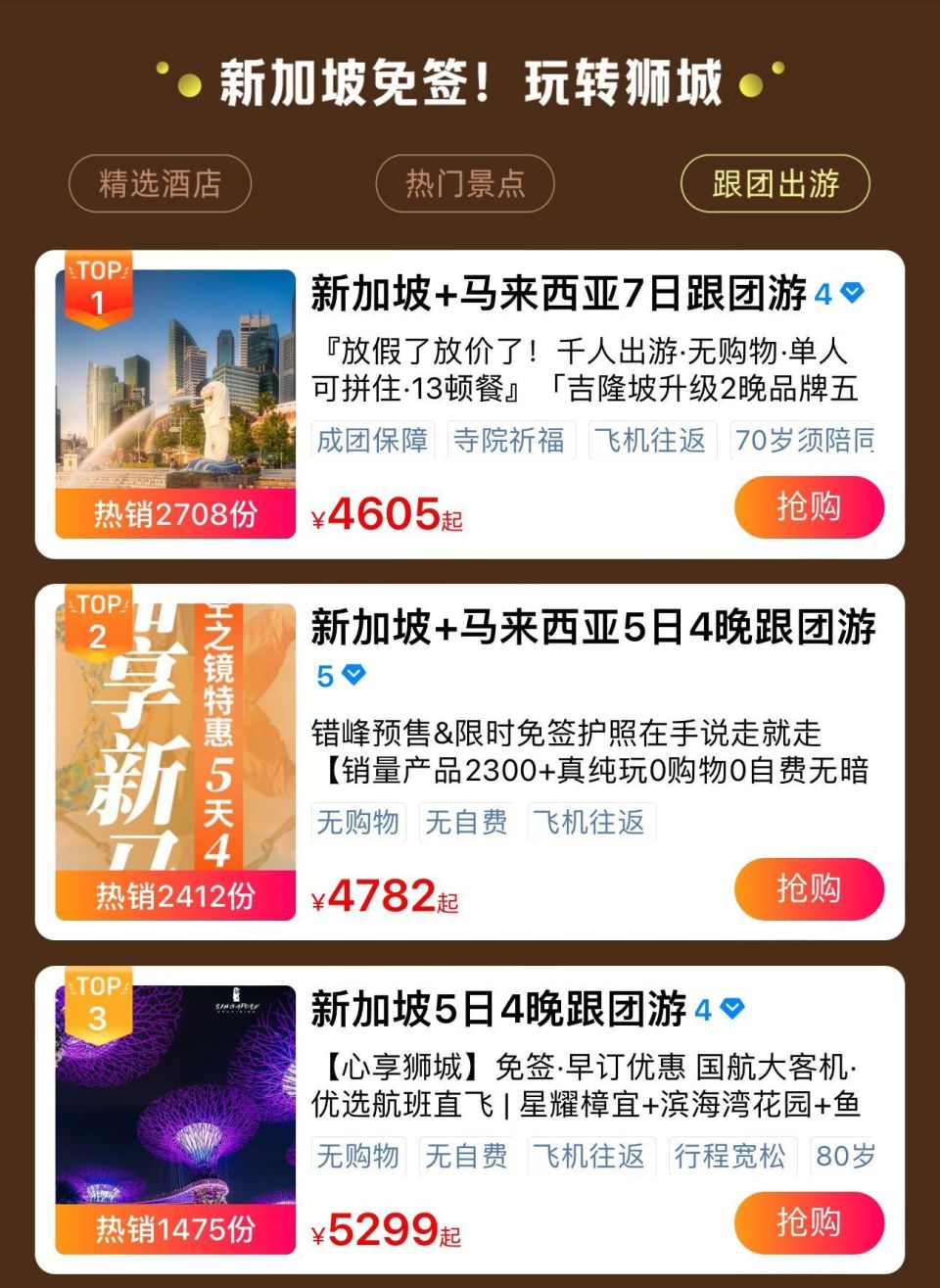Select the 跟团出游 tab
Image resolution: width=940 pixels, height=1288 pixels.
pos(775,183)
